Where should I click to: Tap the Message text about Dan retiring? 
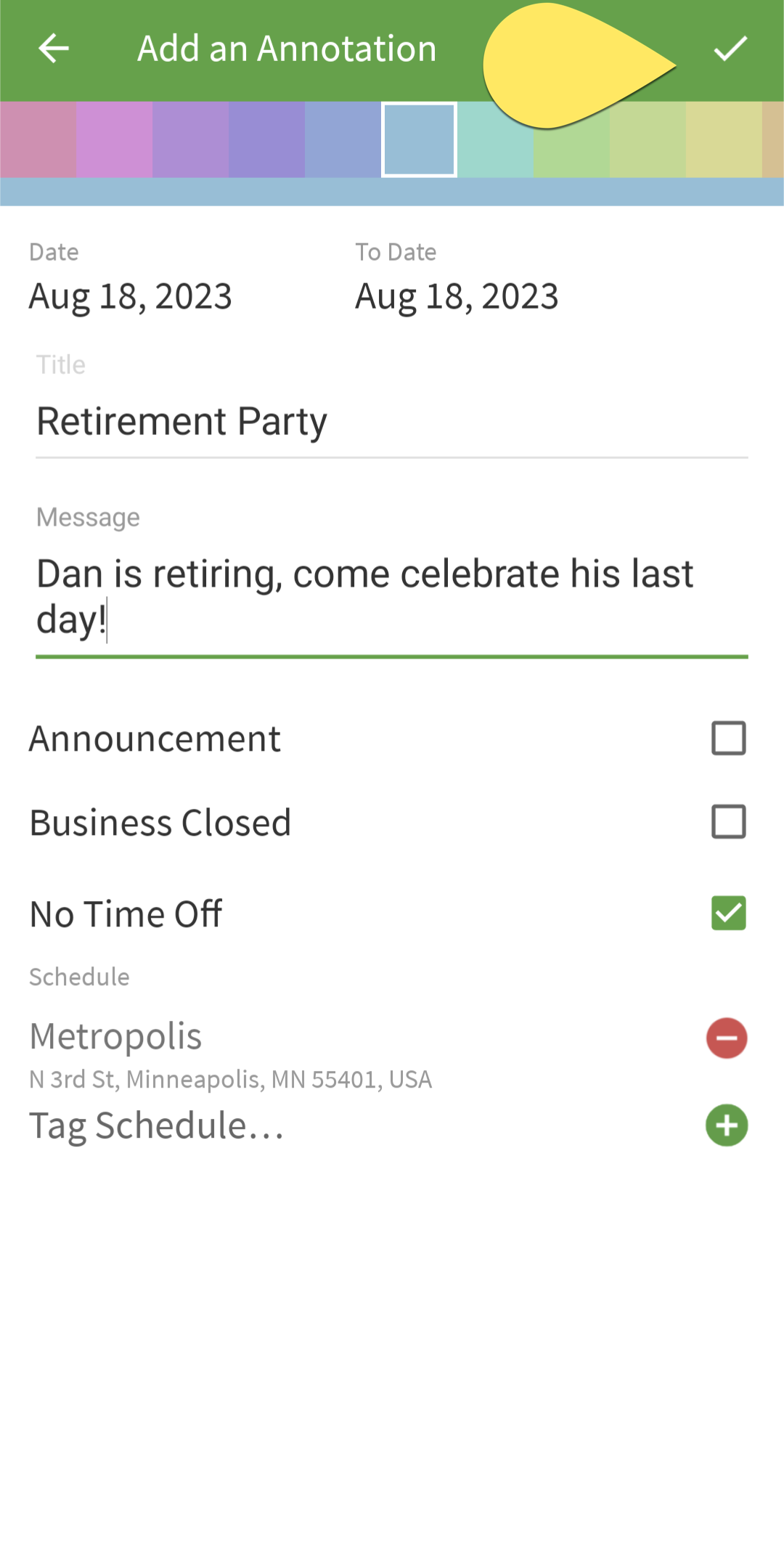click(363, 595)
